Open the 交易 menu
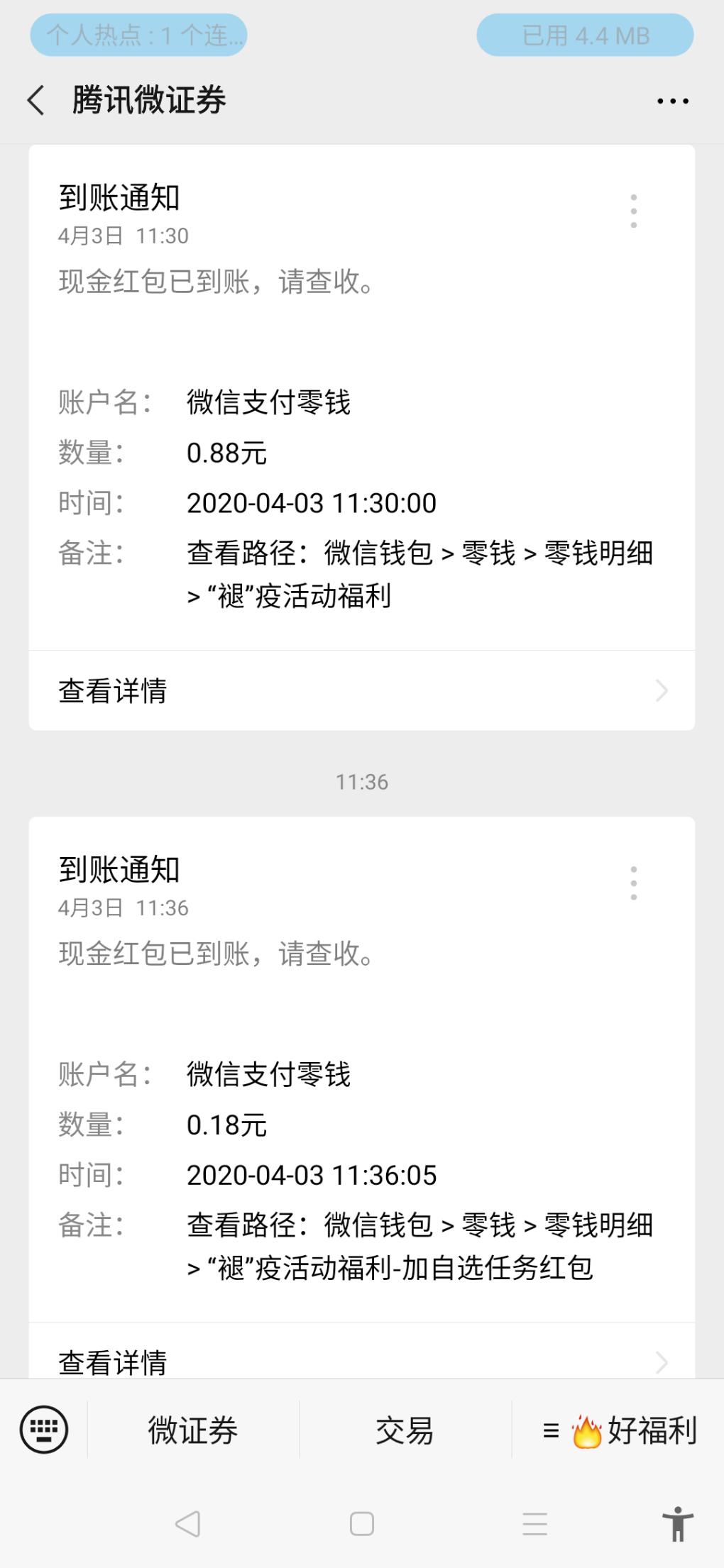The width and height of the screenshot is (724, 1568). [405, 1430]
